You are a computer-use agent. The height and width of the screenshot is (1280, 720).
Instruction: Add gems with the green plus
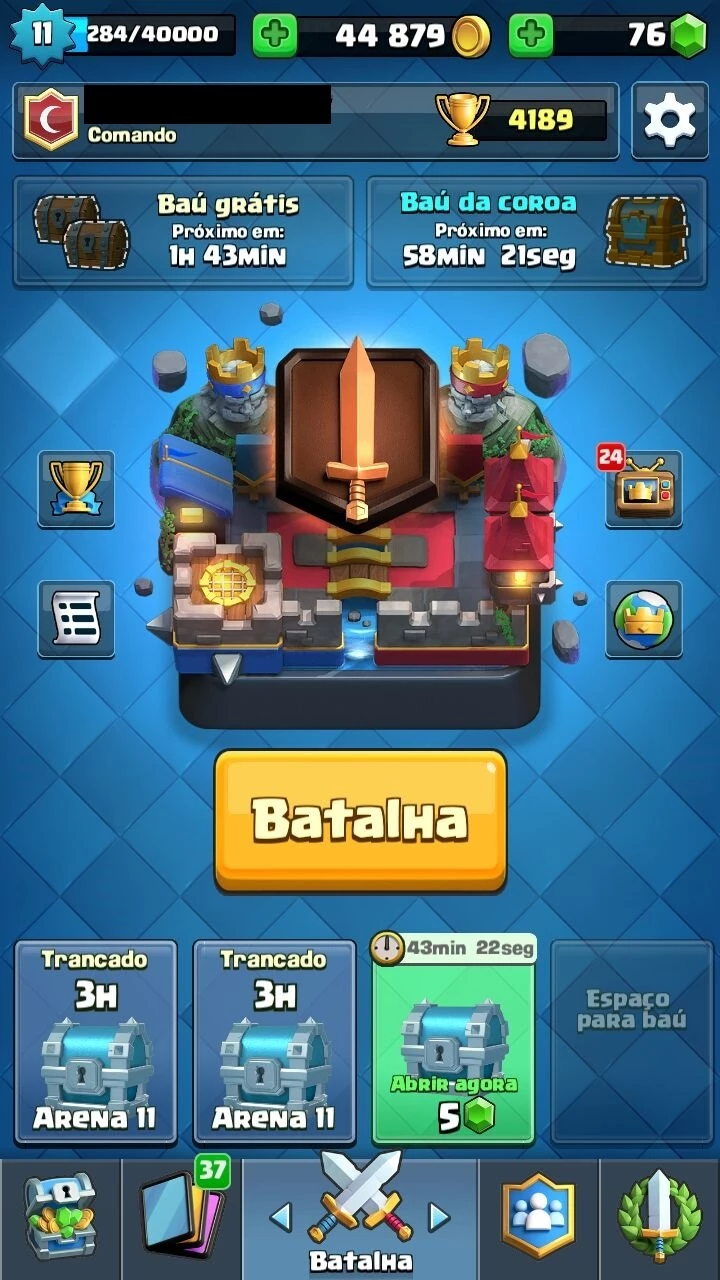pyautogui.click(x=531, y=36)
